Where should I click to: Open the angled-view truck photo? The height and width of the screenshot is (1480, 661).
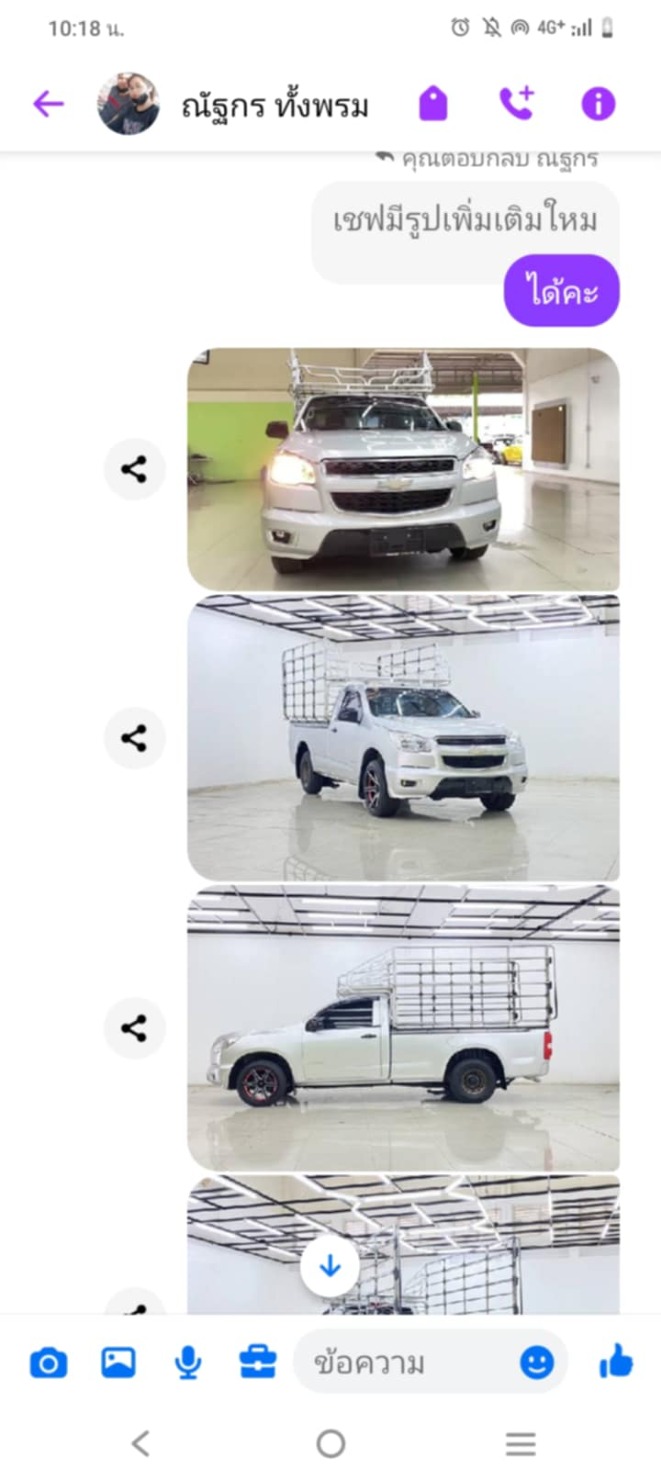403,738
